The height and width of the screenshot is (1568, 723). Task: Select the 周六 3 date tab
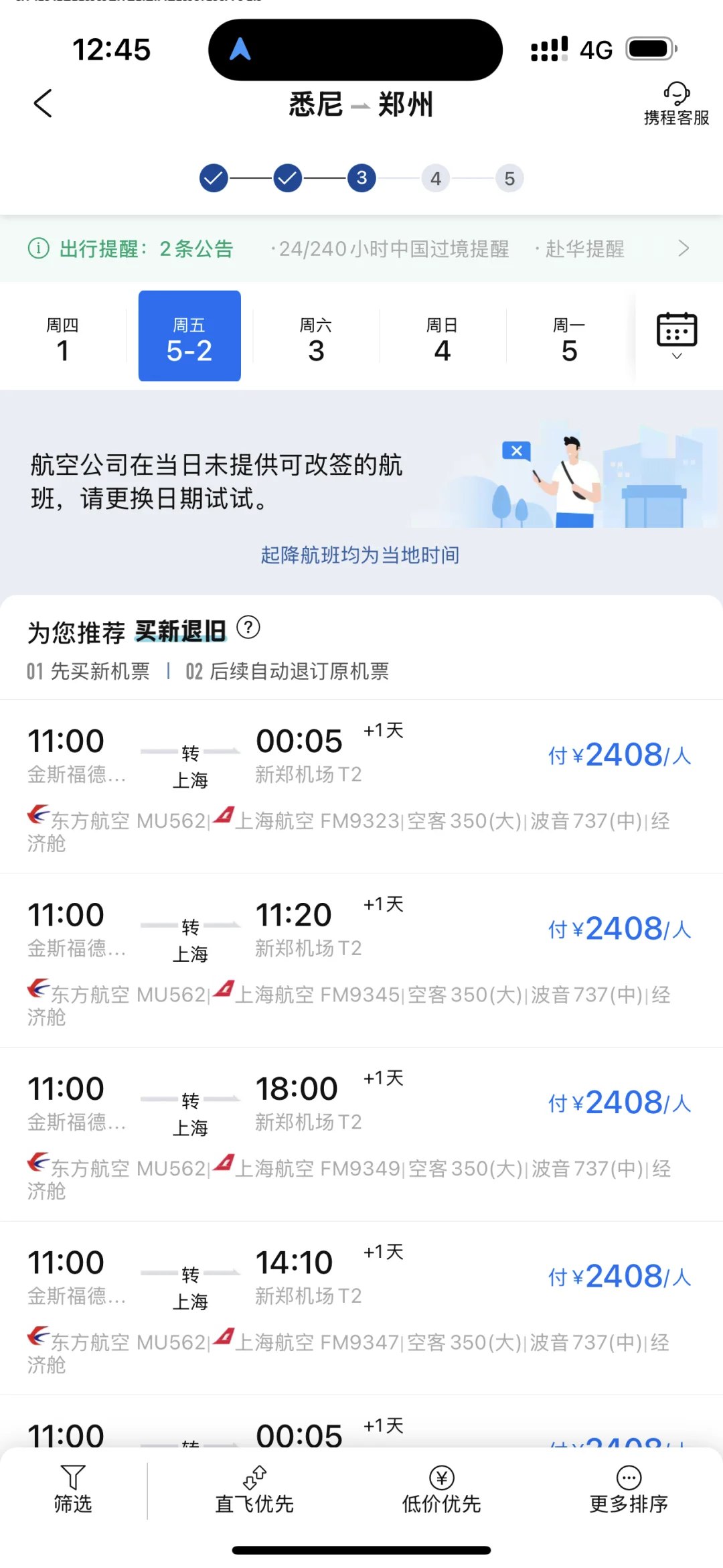(x=315, y=336)
